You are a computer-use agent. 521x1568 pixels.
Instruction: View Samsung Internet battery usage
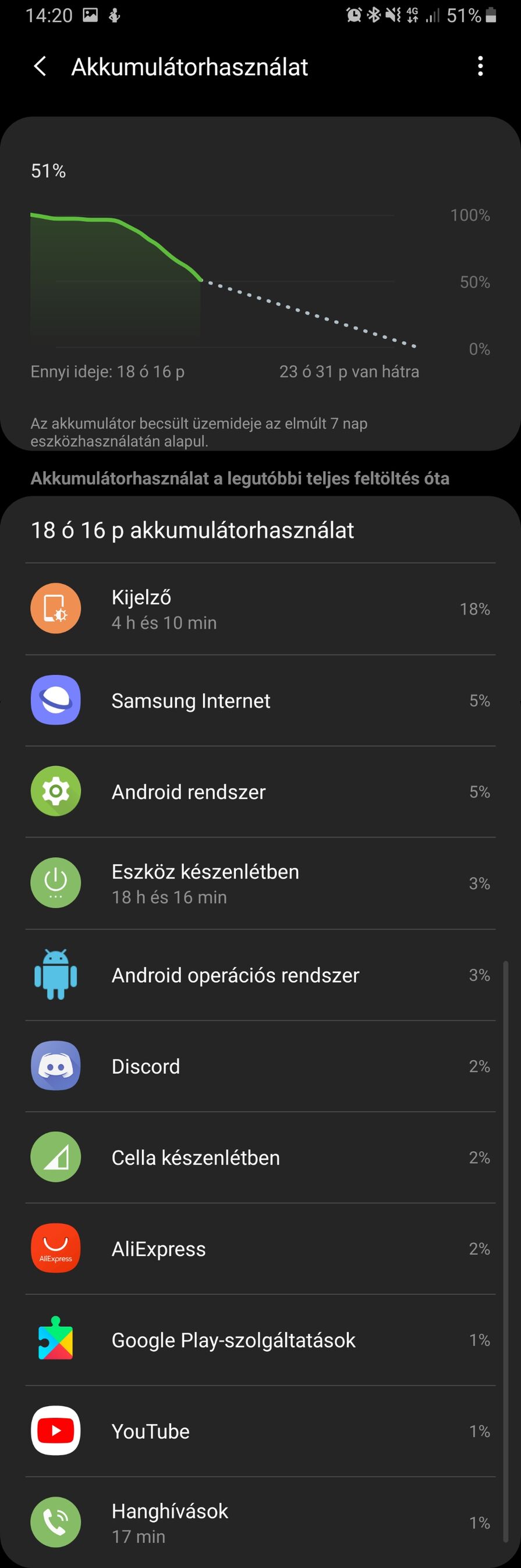tap(261, 700)
